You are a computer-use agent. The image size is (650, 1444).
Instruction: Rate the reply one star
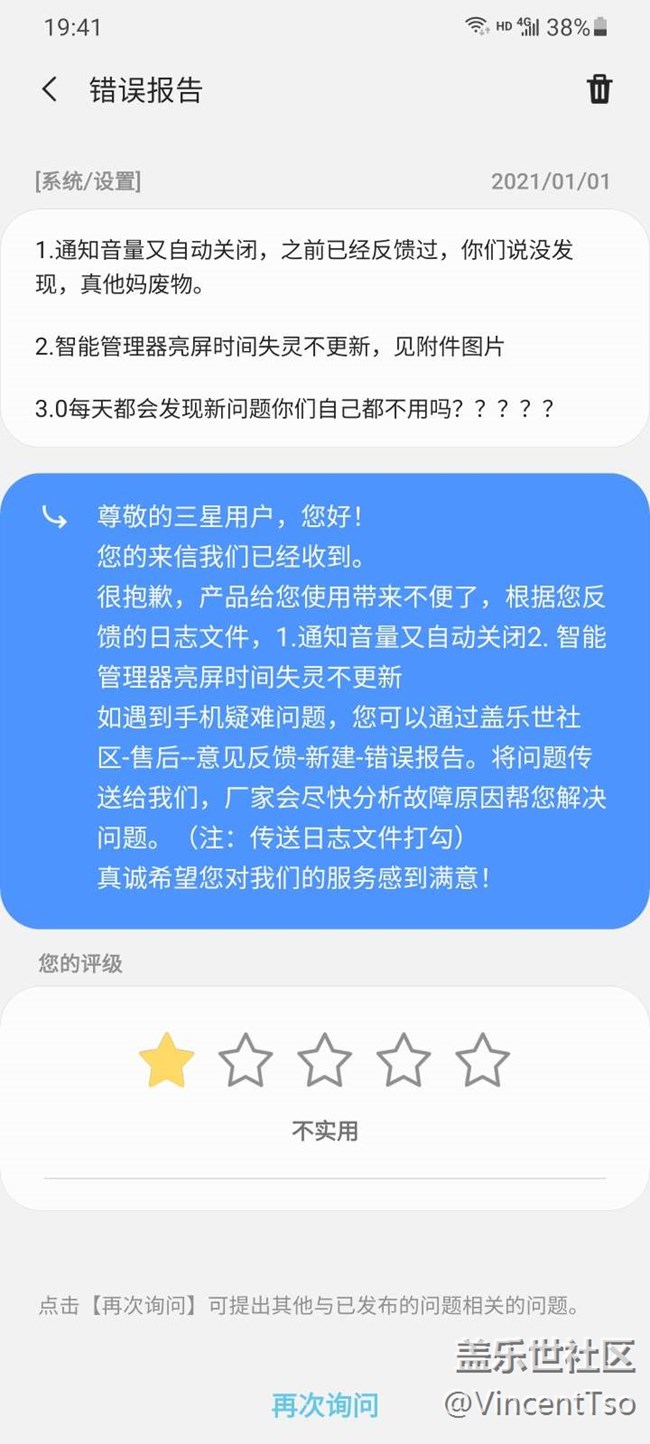[x=166, y=1060]
